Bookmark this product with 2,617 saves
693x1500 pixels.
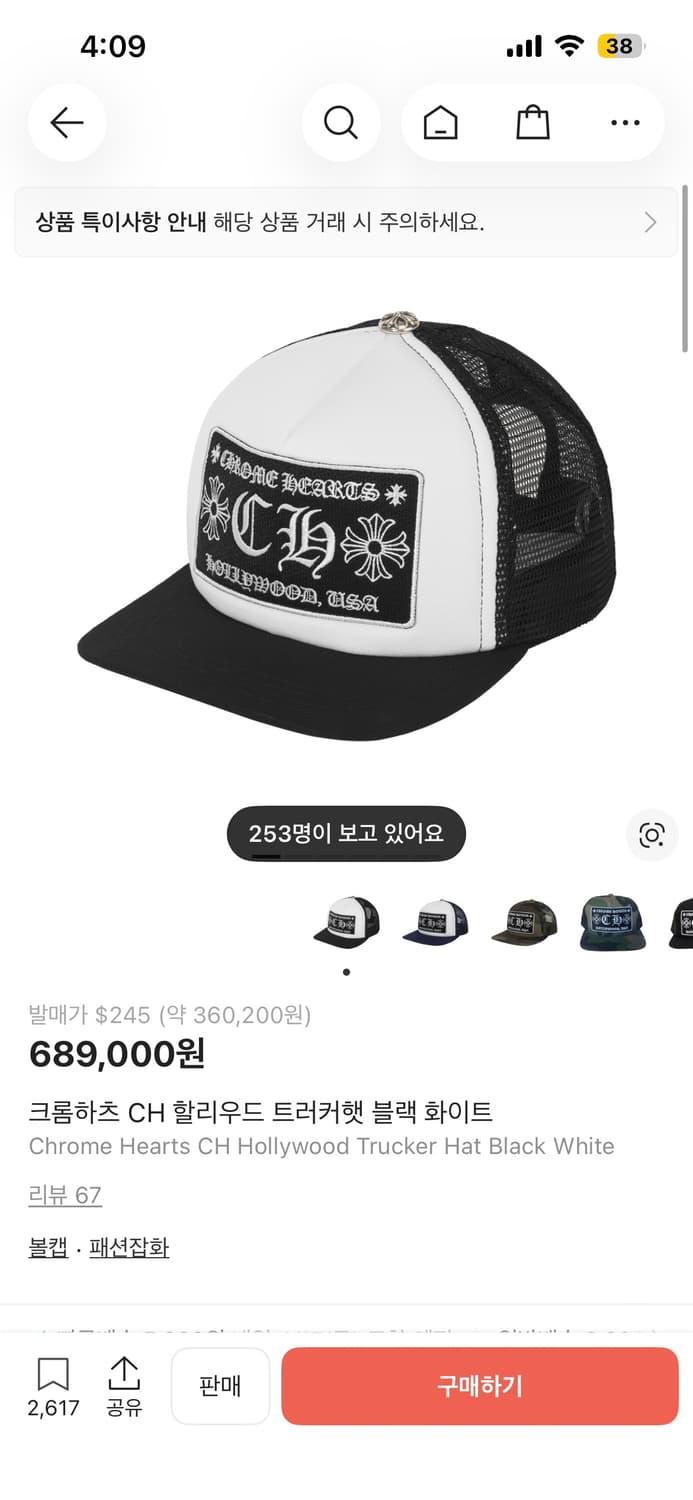(x=53, y=1387)
